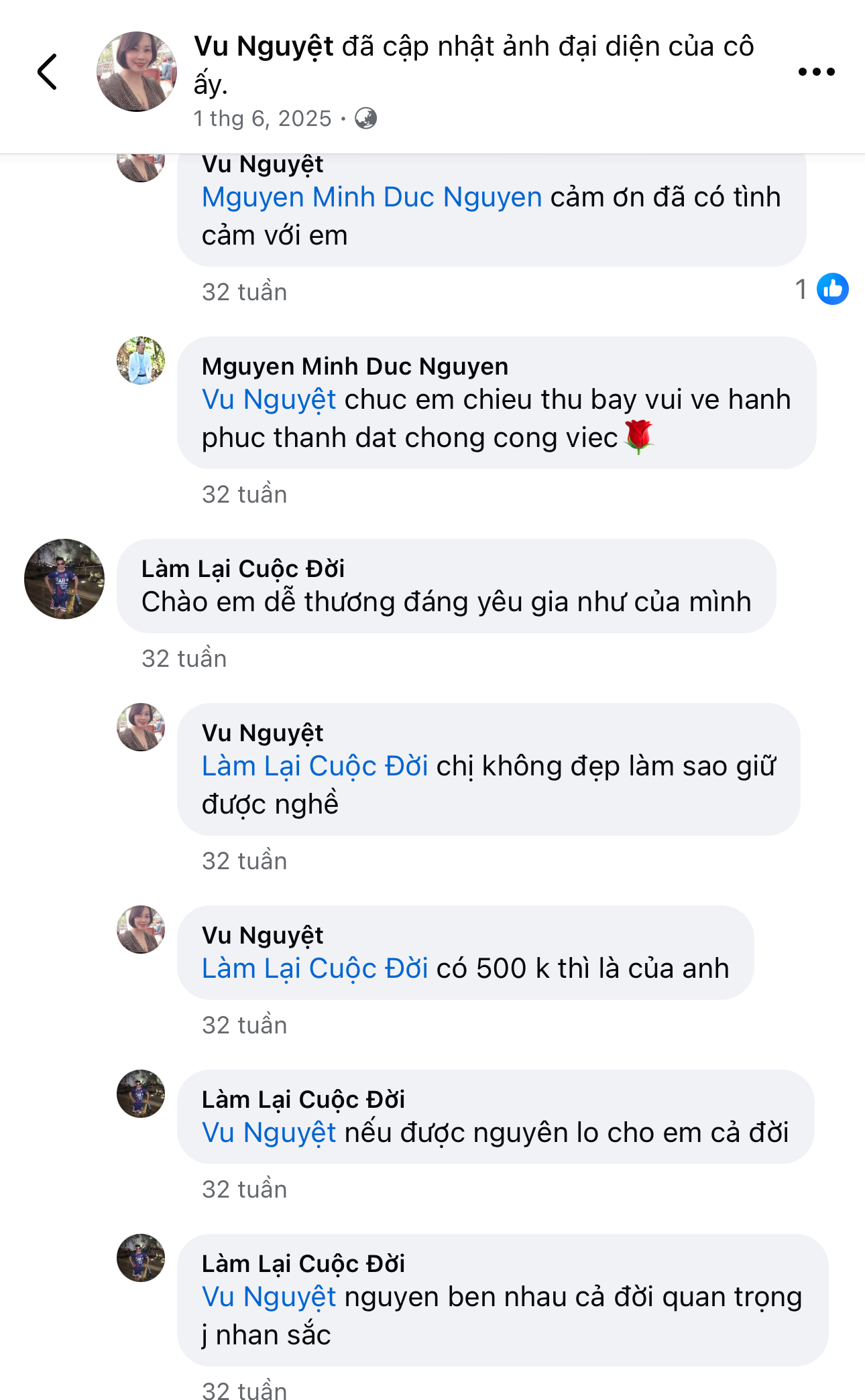This screenshot has width=865, height=1400.
Task: View Làm Lại Cuộc Đời's avatar on the 'Chào em' comment
Action: (64, 579)
